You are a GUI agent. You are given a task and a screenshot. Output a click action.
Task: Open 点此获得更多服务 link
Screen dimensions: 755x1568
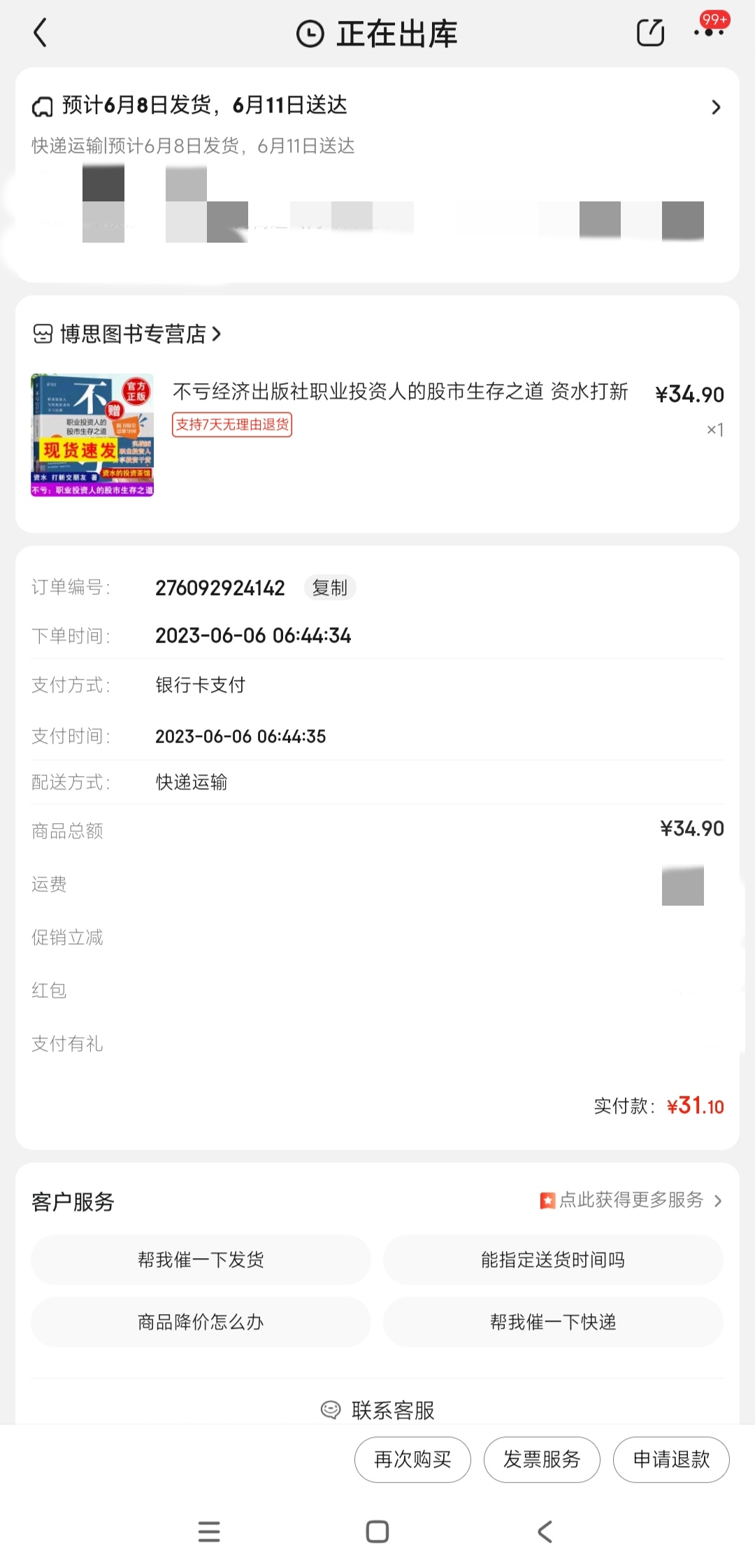tap(631, 1200)
